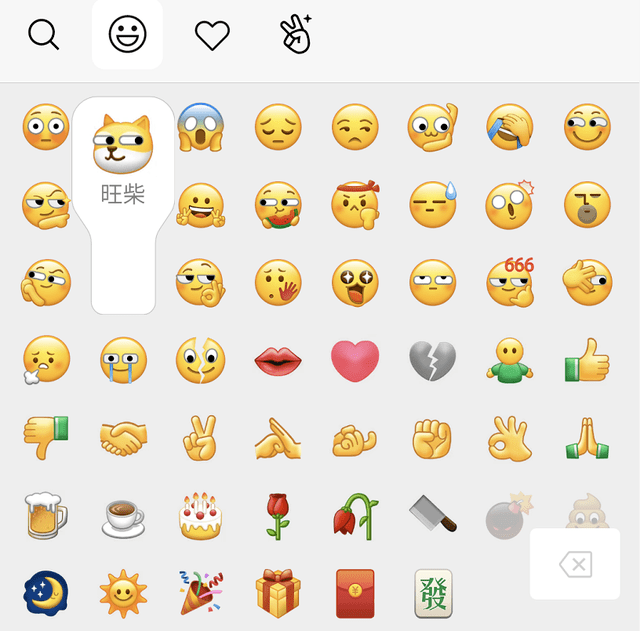Select the smiley emoji tab

coord(127,36)
